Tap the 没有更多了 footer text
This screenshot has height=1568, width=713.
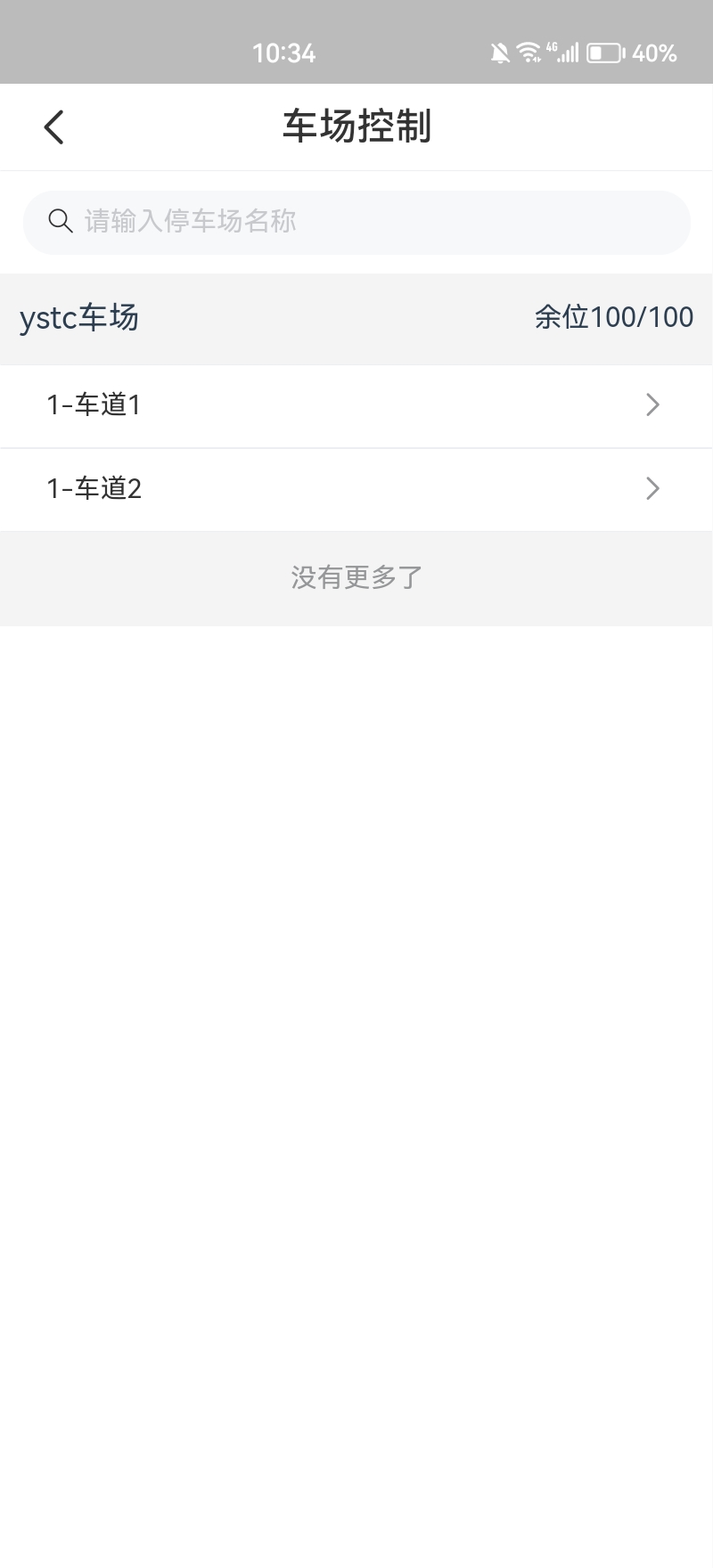click(356, 577)
